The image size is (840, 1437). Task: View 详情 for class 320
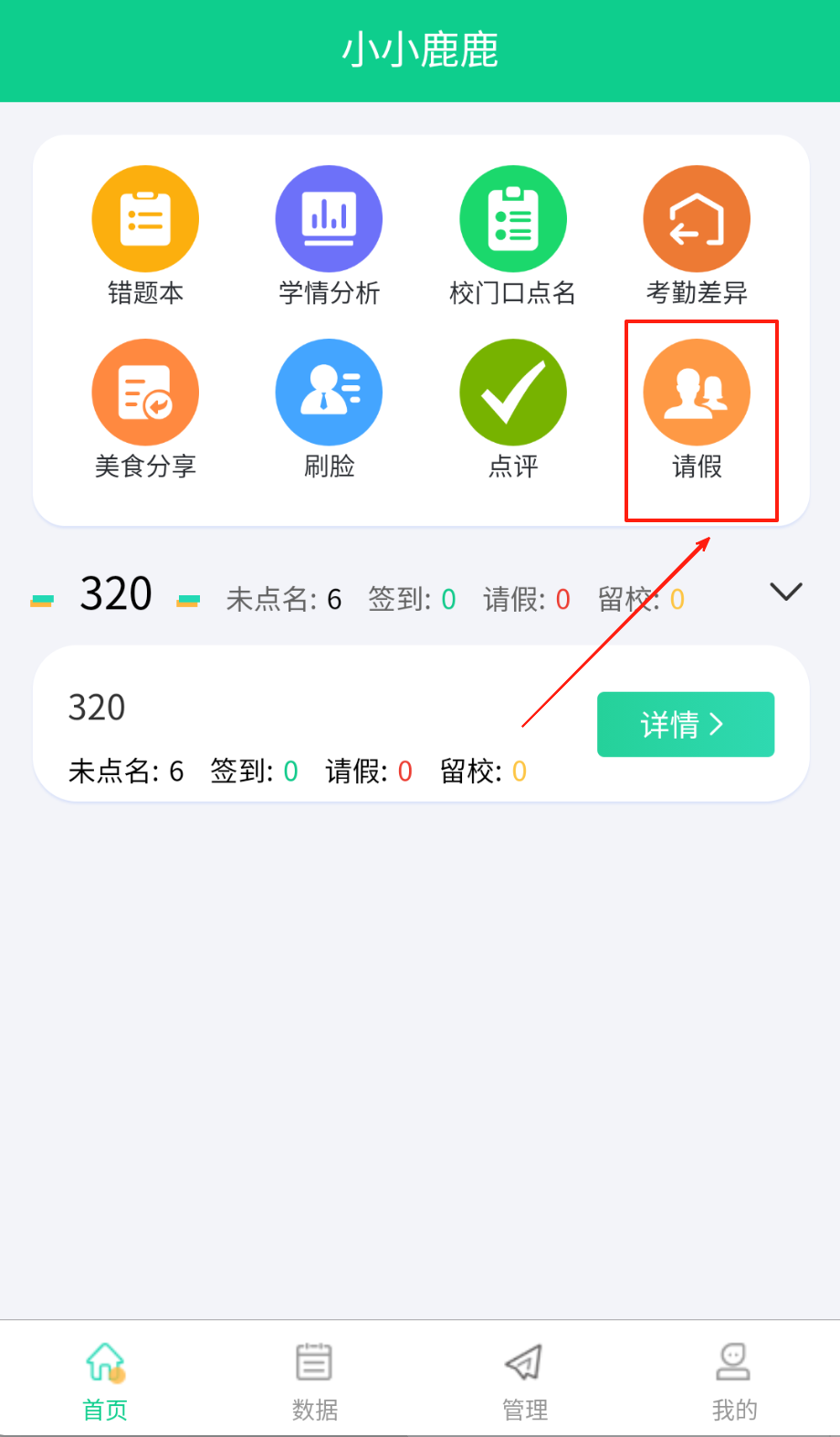pyautogui.click(x=685, y=724)
